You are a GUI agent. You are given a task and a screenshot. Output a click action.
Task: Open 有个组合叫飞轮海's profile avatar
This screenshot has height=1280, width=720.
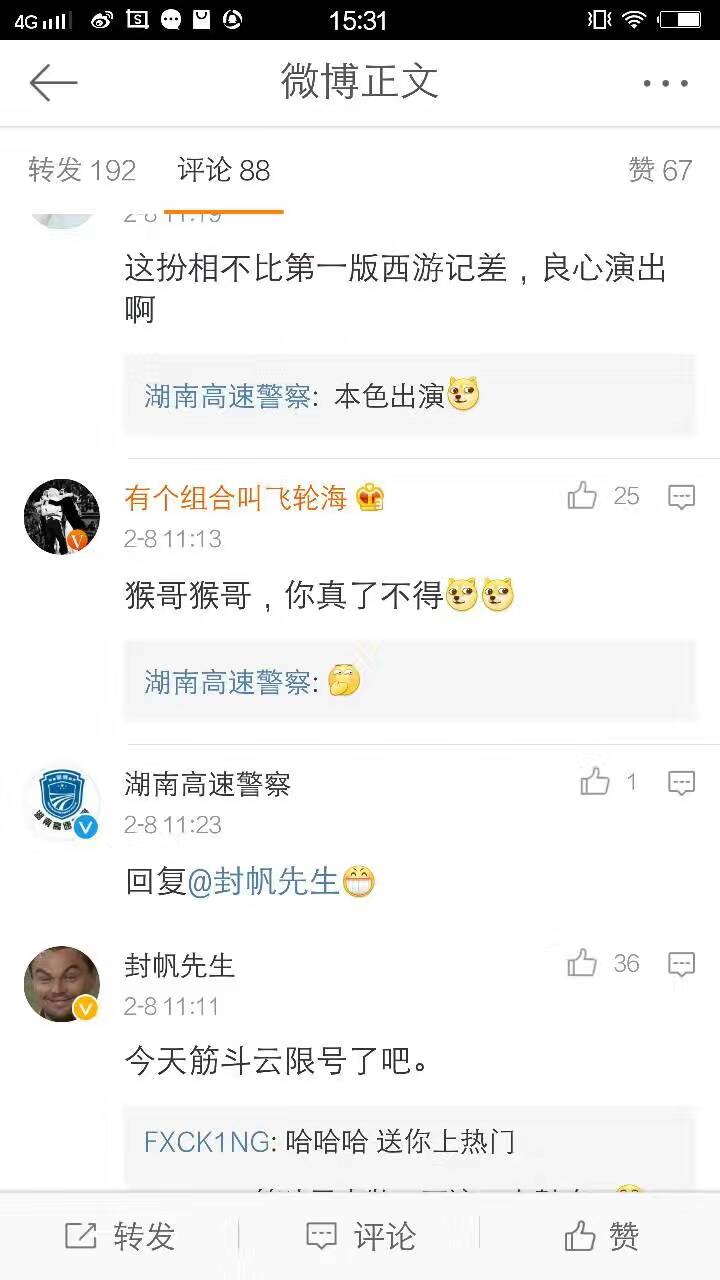click(x=62, y=516)
